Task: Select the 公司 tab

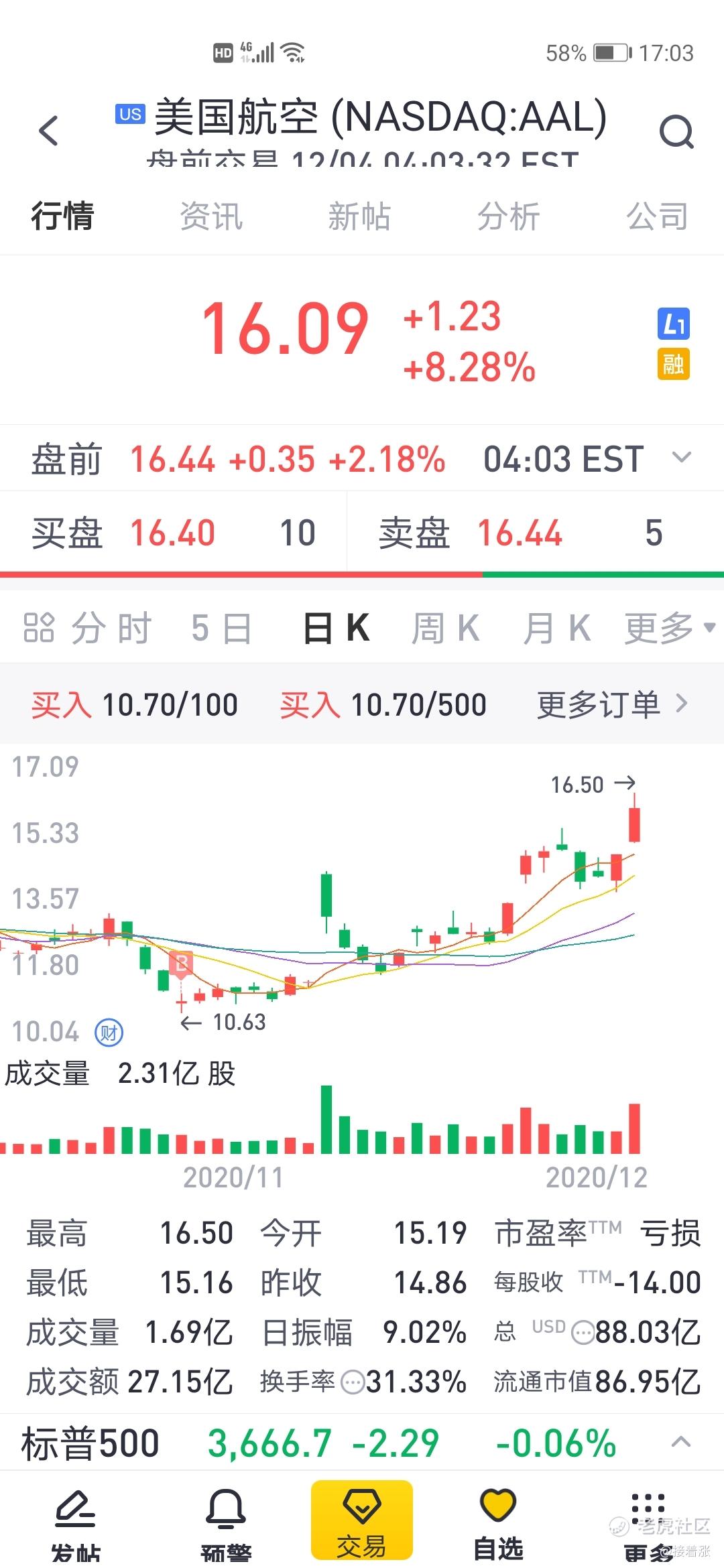Action: 657,216
